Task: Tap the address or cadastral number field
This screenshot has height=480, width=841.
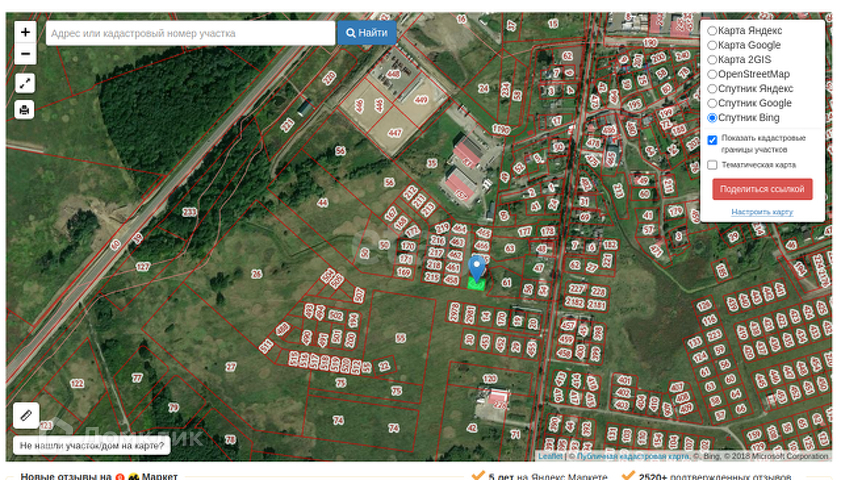Action: (190, 33)
